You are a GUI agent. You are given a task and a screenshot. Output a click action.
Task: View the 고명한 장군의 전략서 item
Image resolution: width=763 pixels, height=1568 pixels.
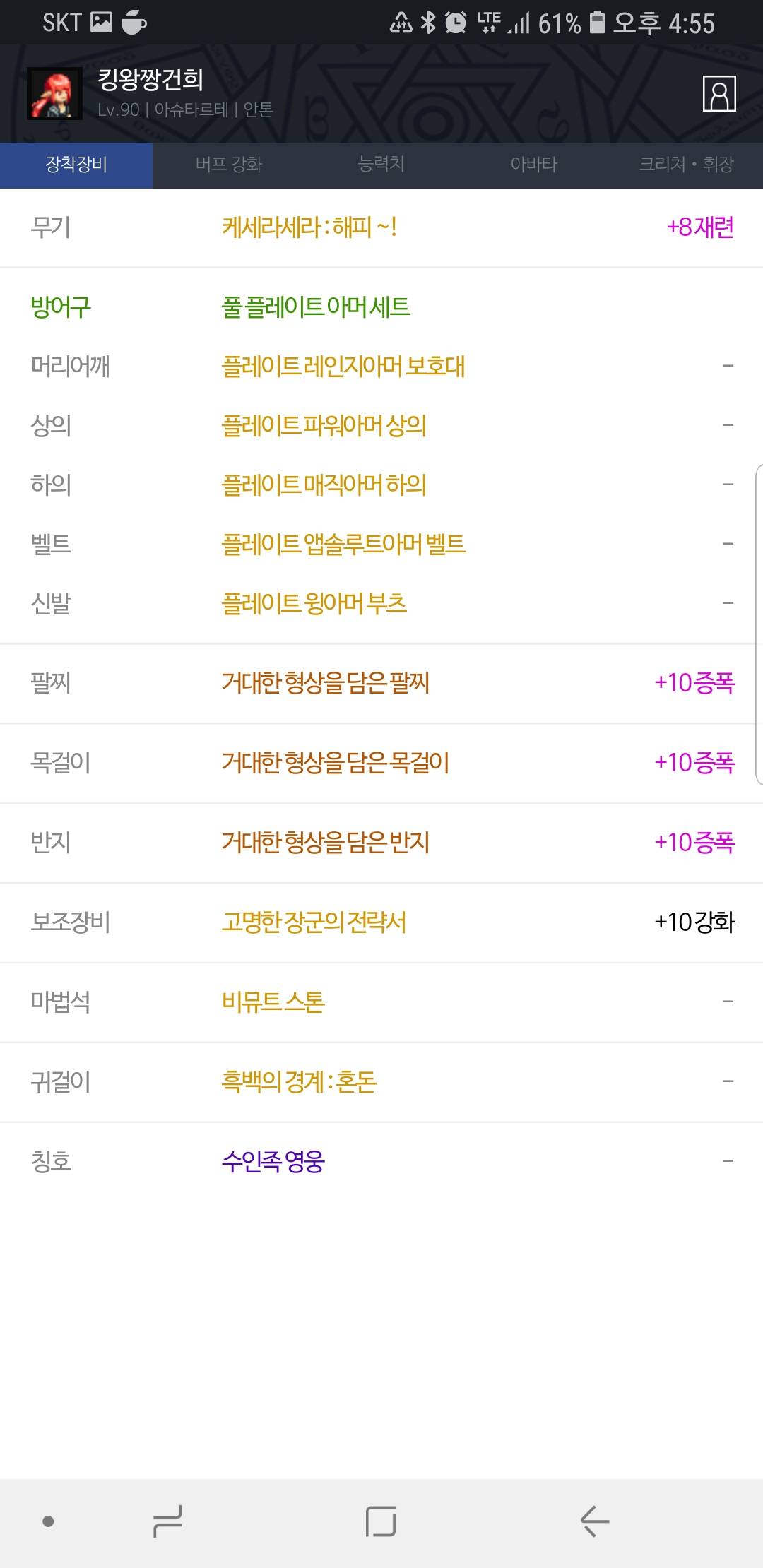pos(314,922)
